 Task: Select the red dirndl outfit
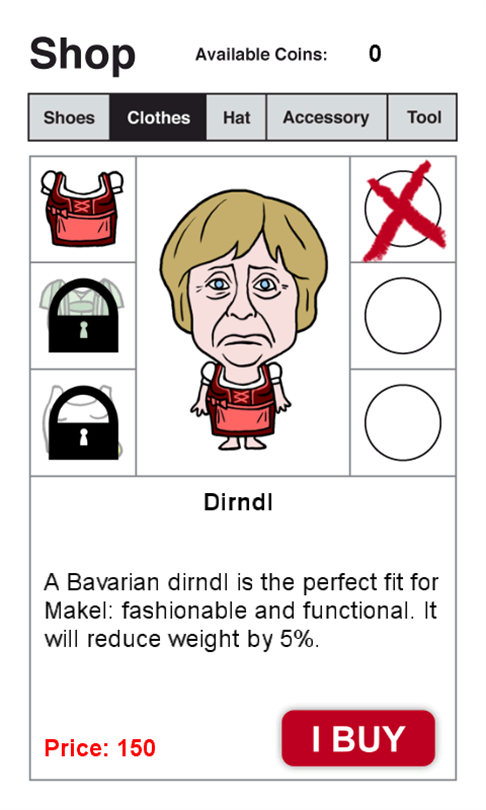tap(83, 209)
